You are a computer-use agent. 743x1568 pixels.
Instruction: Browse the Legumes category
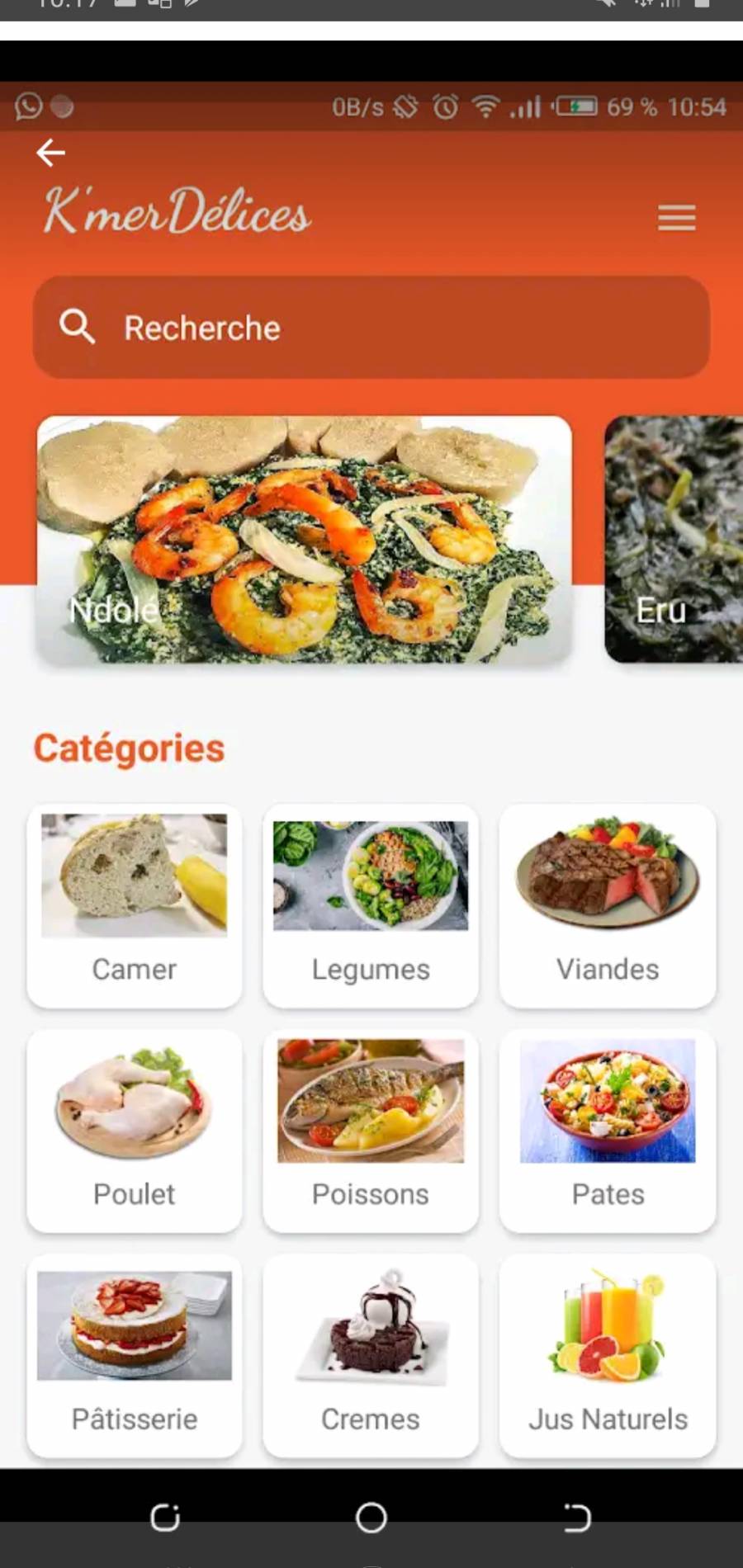[371, 905]
